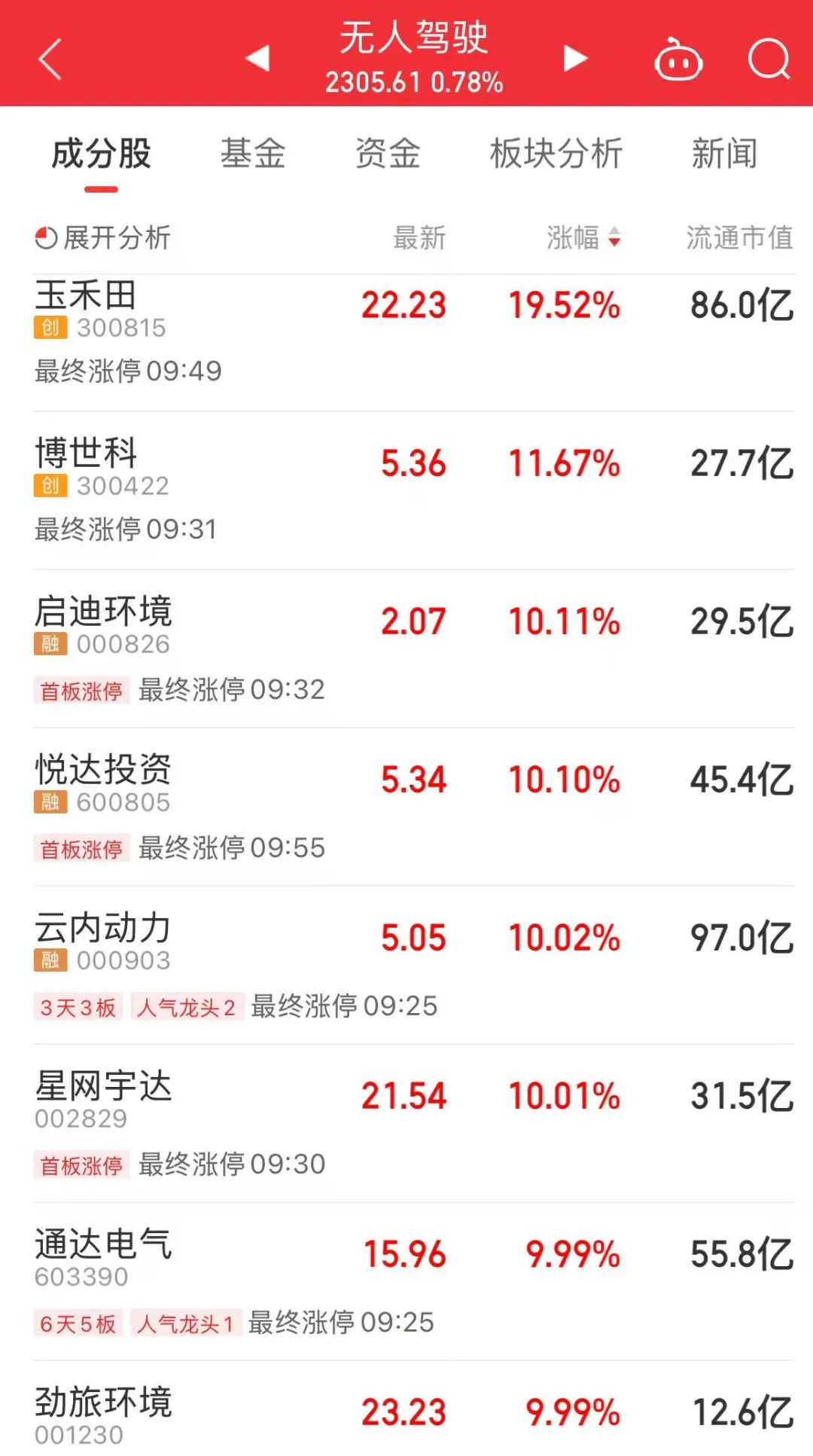This screenshot has height=1456, width=813.
Task: Open stock 玉禾田 300815
Action: pos(86,295)
